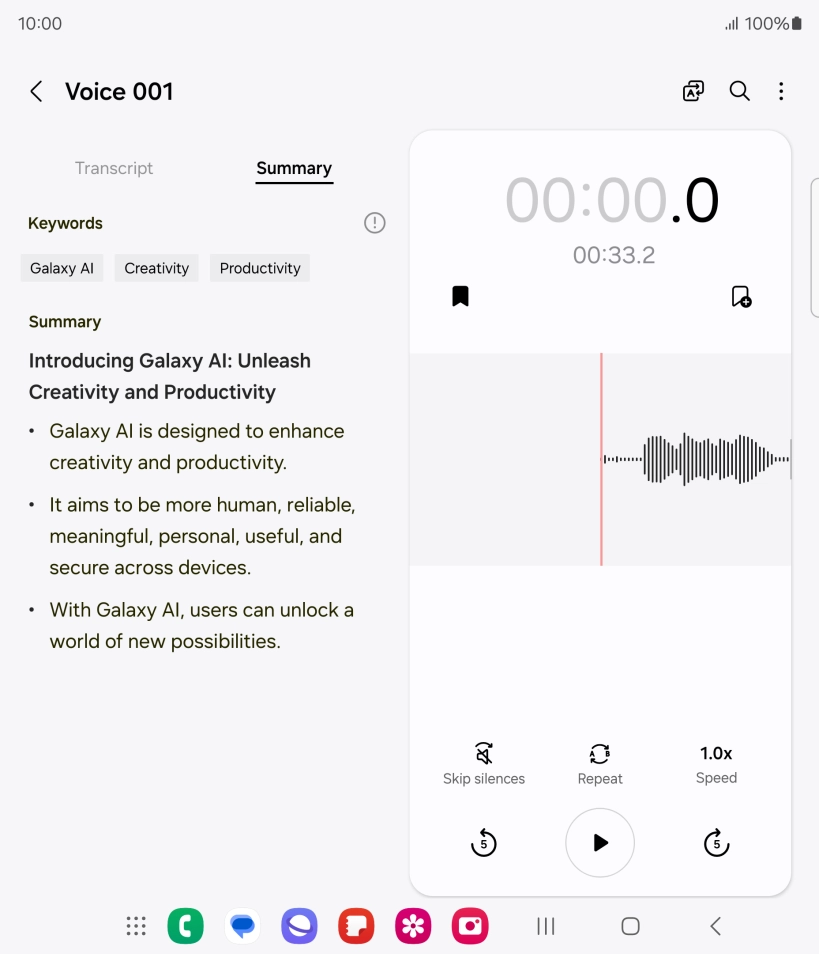Play the voice recording
This screenshot has width=819, height=954.
coord(600,843)
